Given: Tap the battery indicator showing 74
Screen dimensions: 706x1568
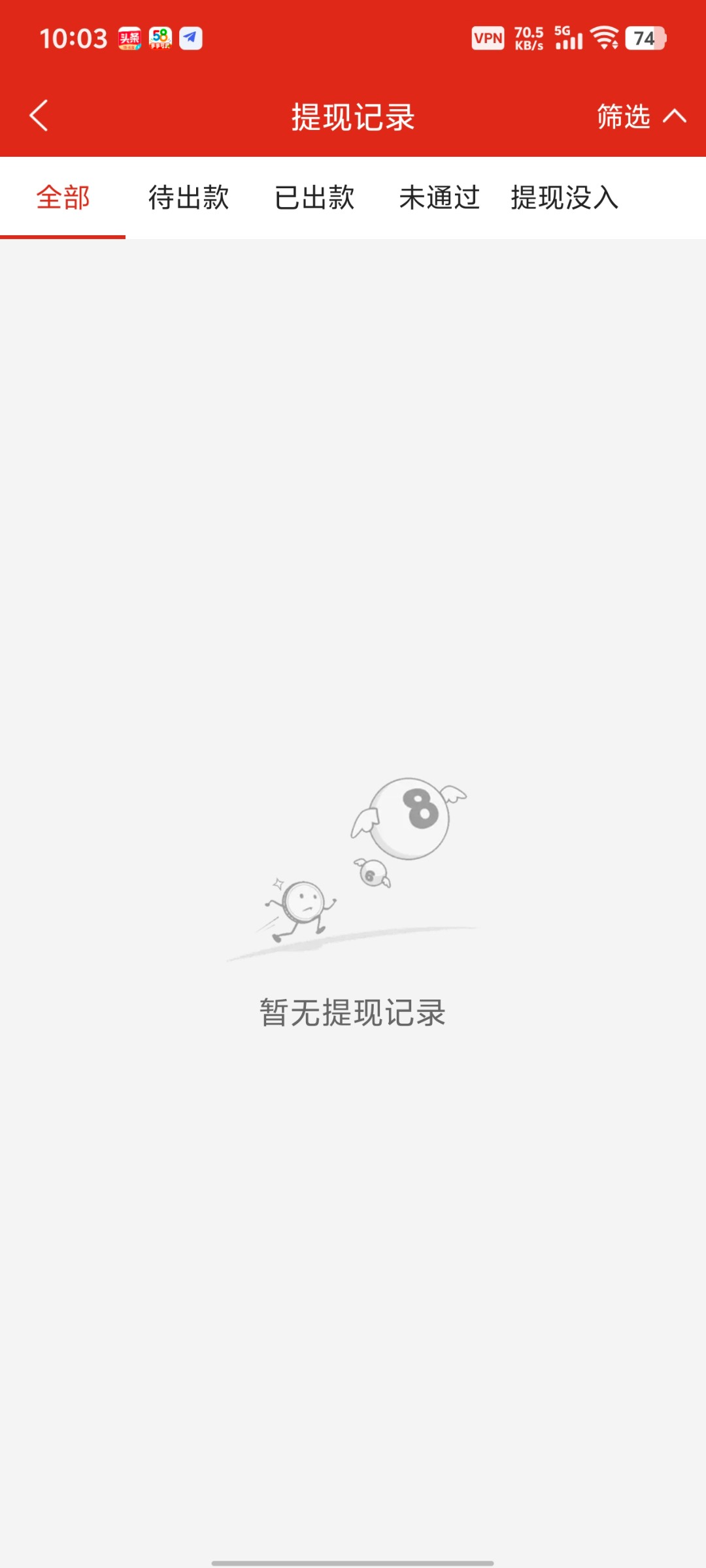Looking at the screenshot, I should [643, 39].
